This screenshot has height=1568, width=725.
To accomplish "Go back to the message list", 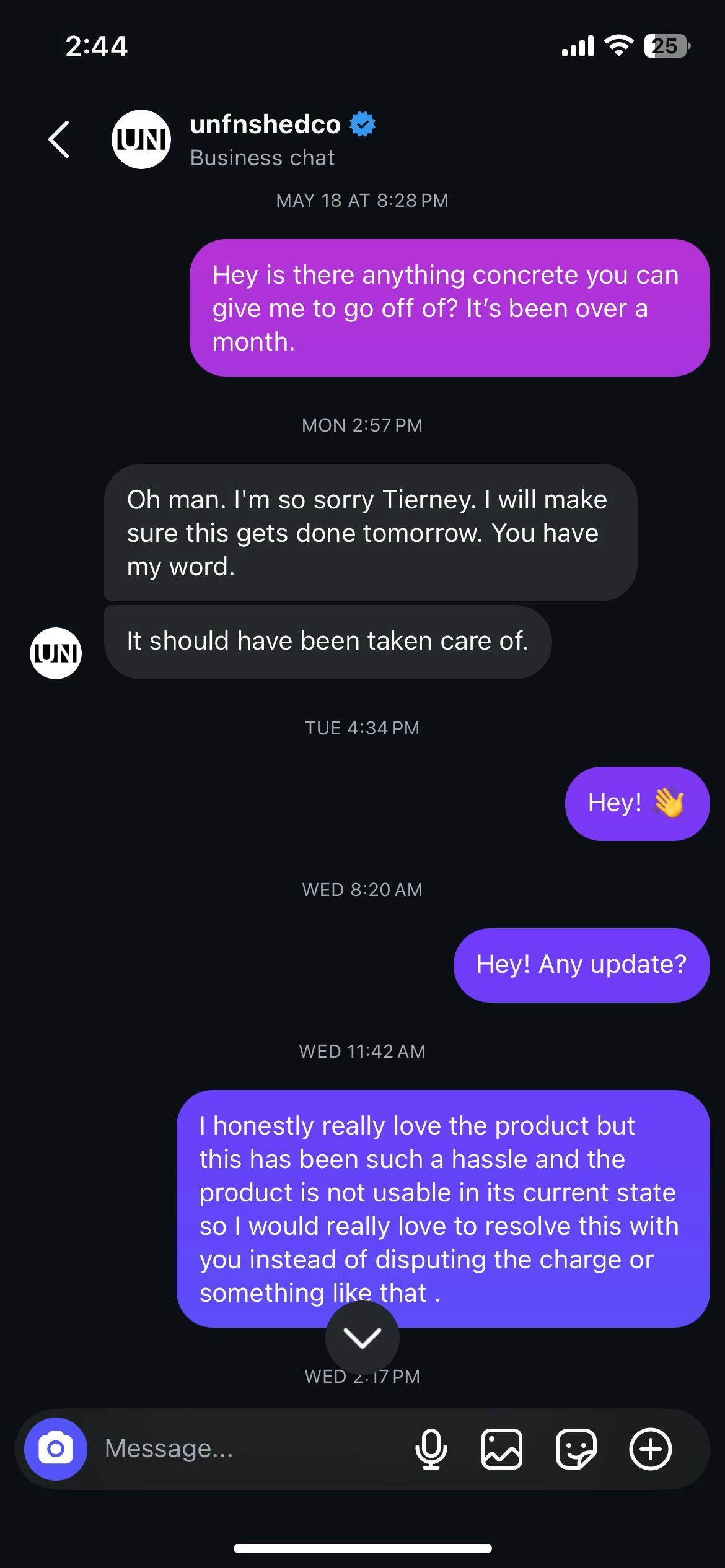I will point(59,139).
